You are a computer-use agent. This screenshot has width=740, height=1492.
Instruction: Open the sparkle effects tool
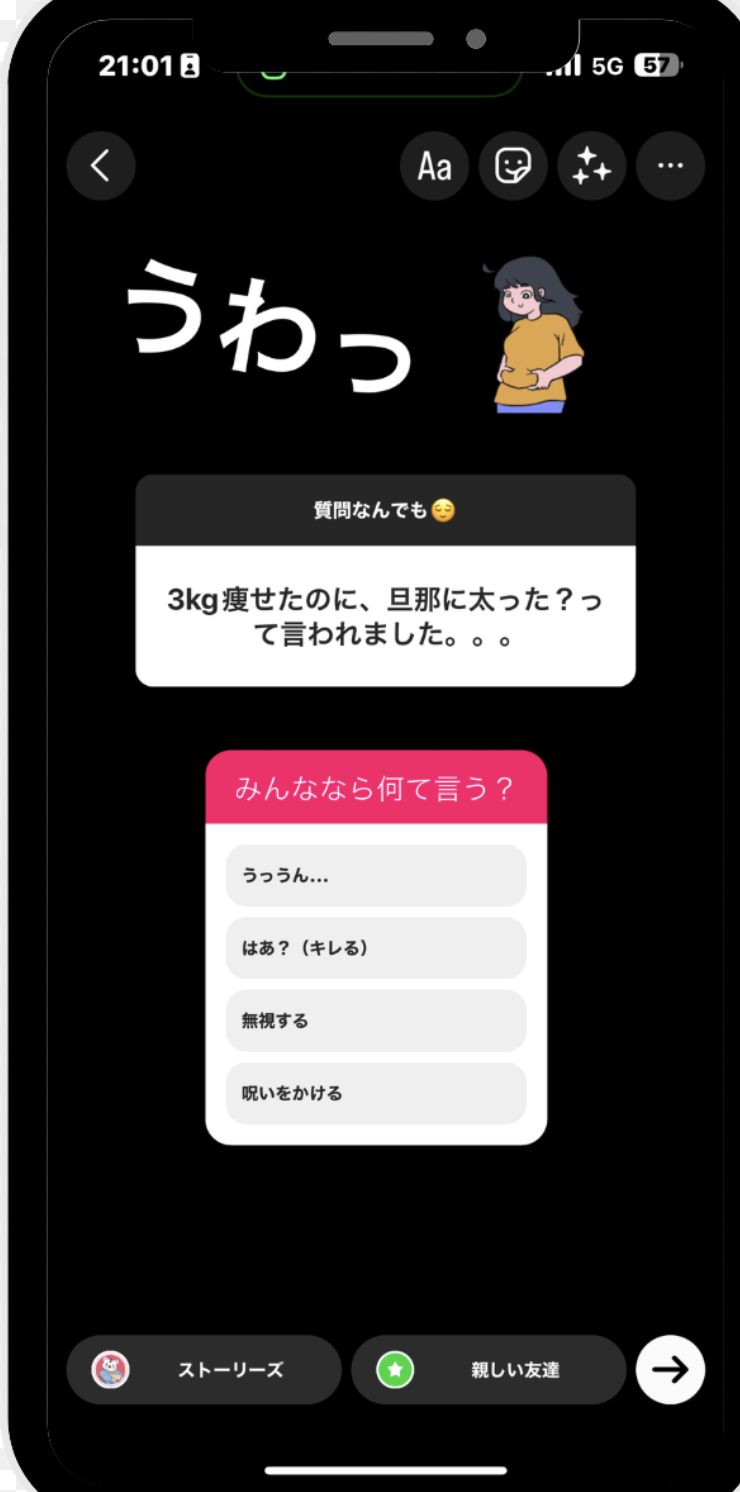(592, 166)
